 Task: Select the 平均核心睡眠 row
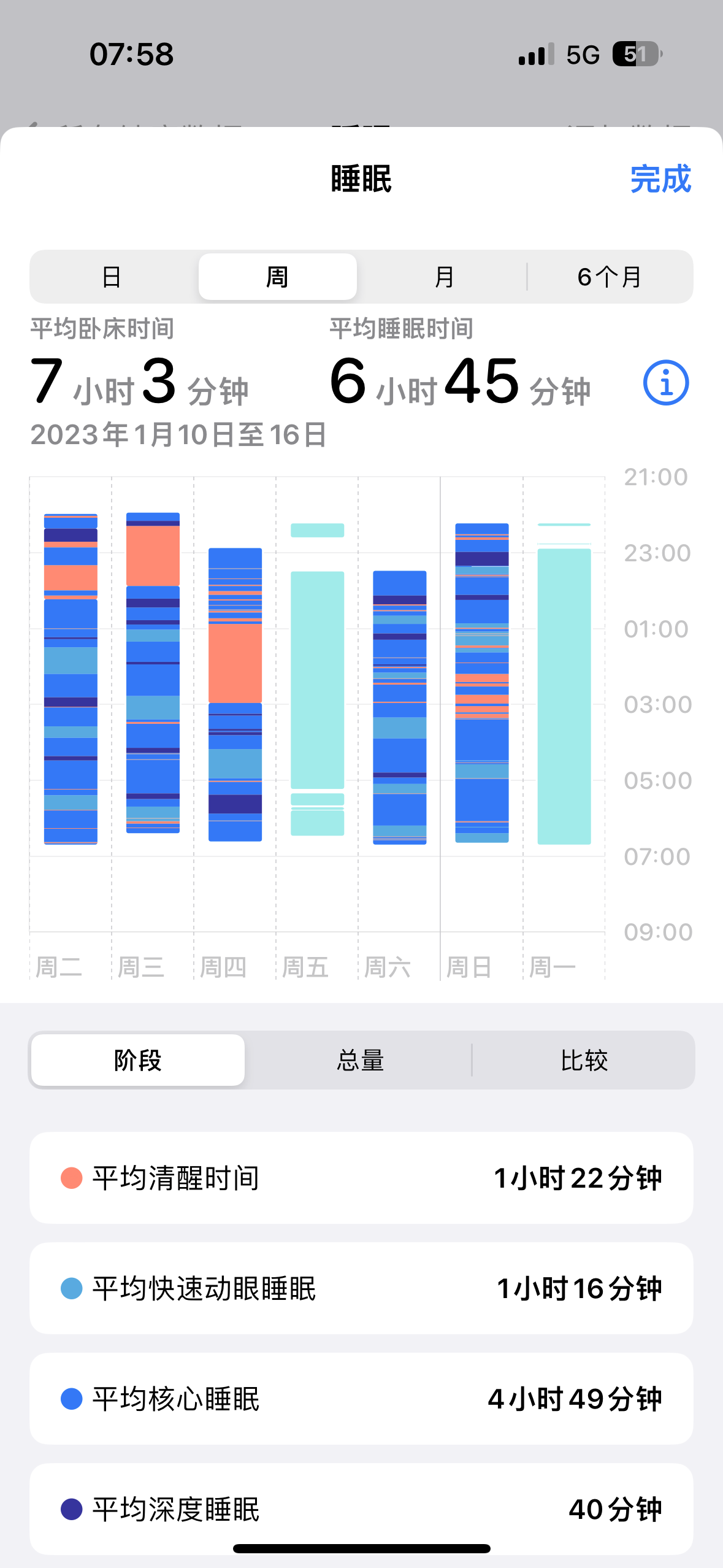tap(361, 1399)
